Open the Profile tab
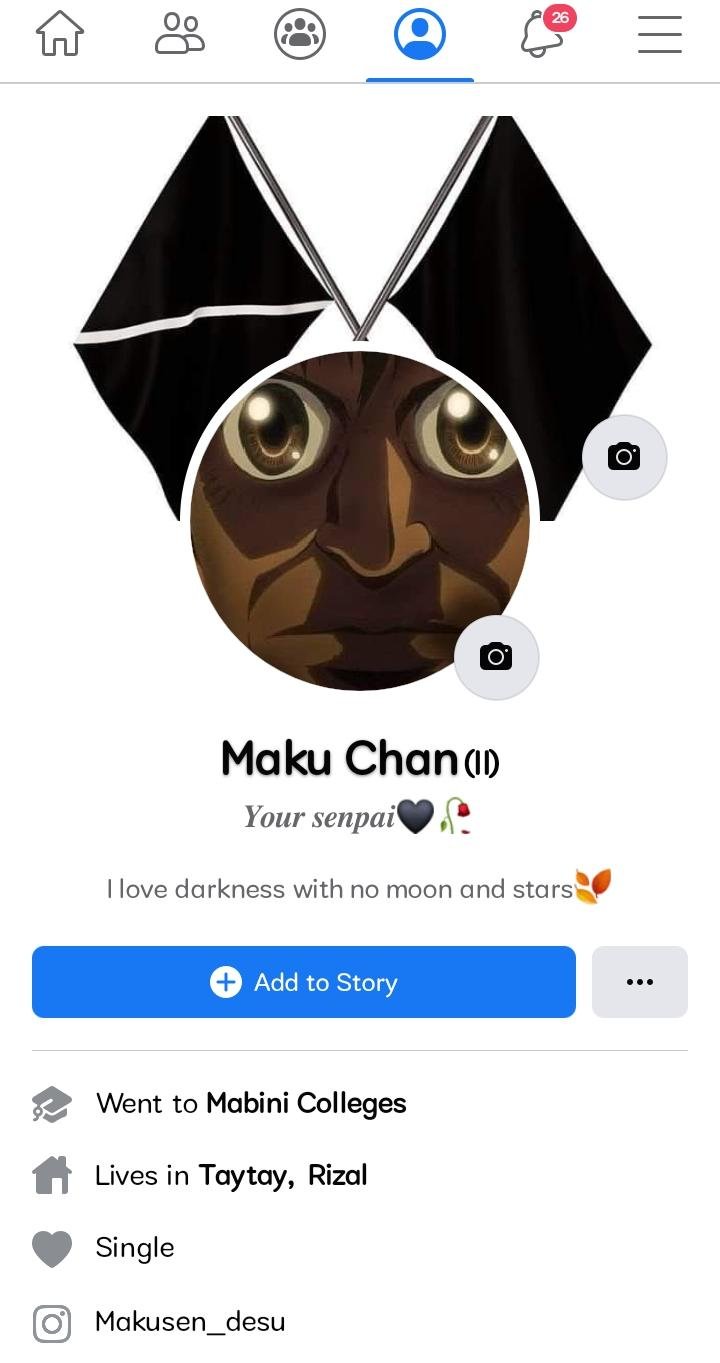Screen dimensions: 720x1363 tap(420, 35)
